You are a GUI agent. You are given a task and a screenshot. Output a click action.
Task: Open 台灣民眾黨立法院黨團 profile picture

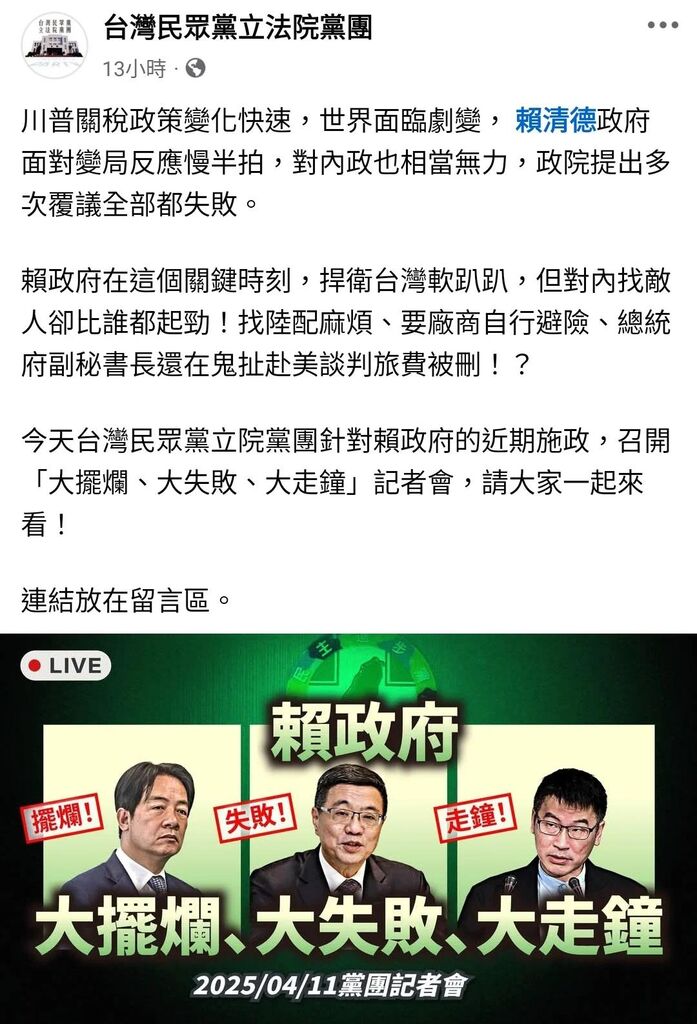click(x=54, y=45)
